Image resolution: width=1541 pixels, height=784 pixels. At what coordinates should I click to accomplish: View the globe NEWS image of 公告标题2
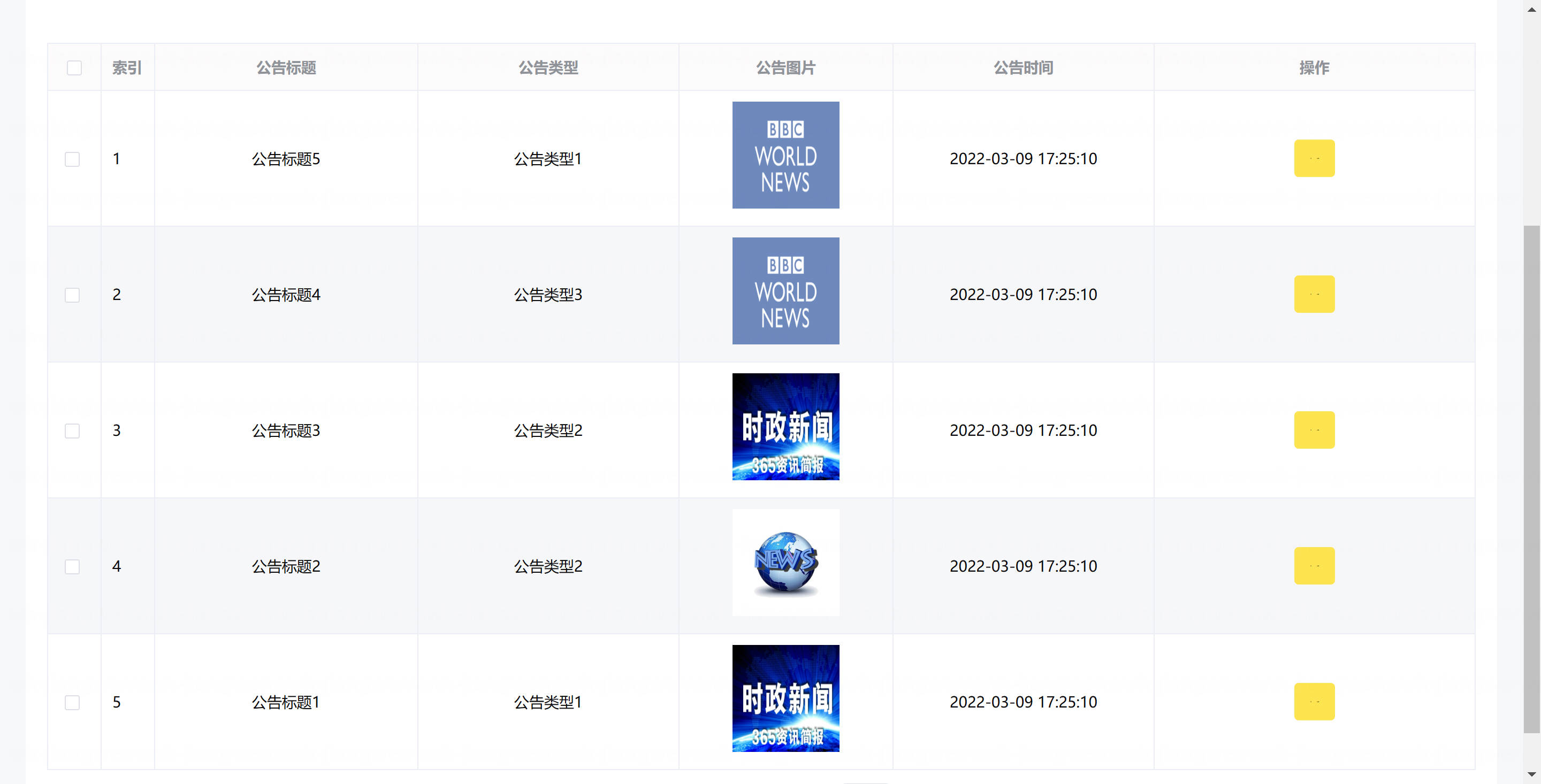pyautogui.click(x=785, y=562)
